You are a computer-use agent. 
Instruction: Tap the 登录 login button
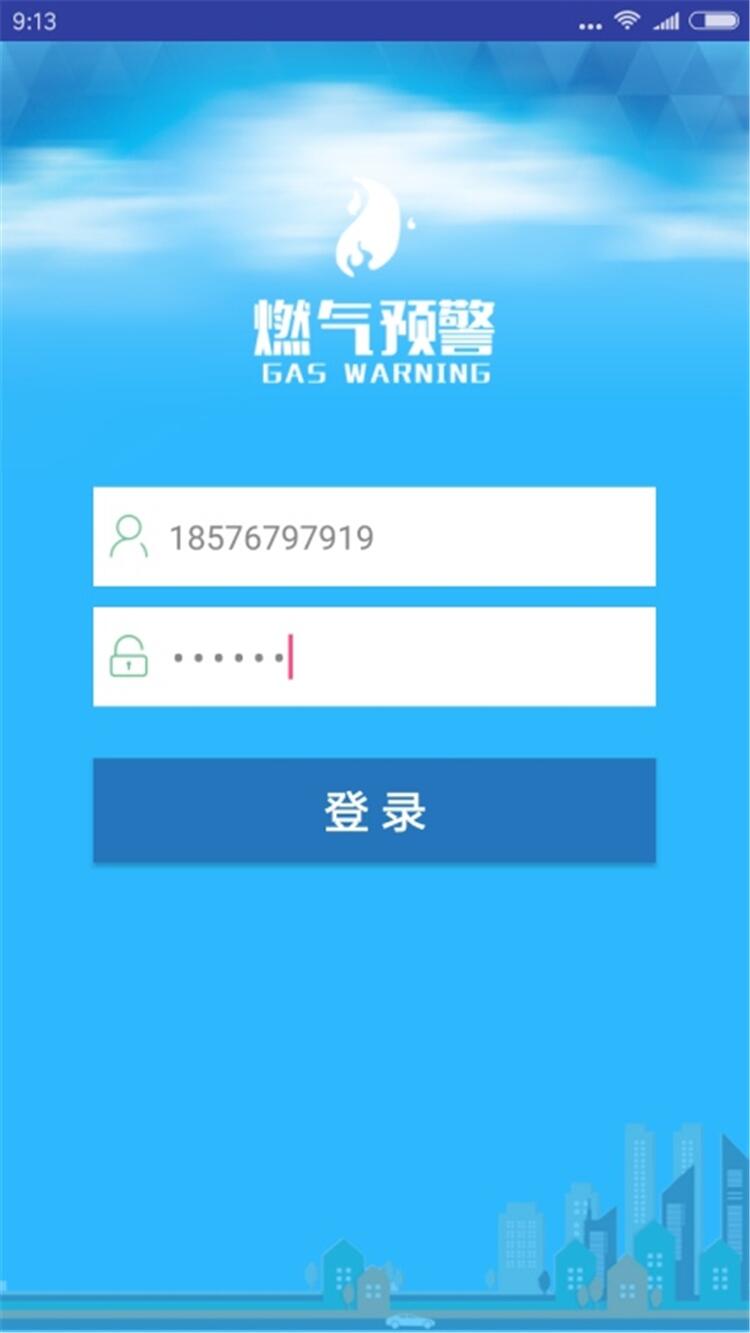click(x=374, y=811)
